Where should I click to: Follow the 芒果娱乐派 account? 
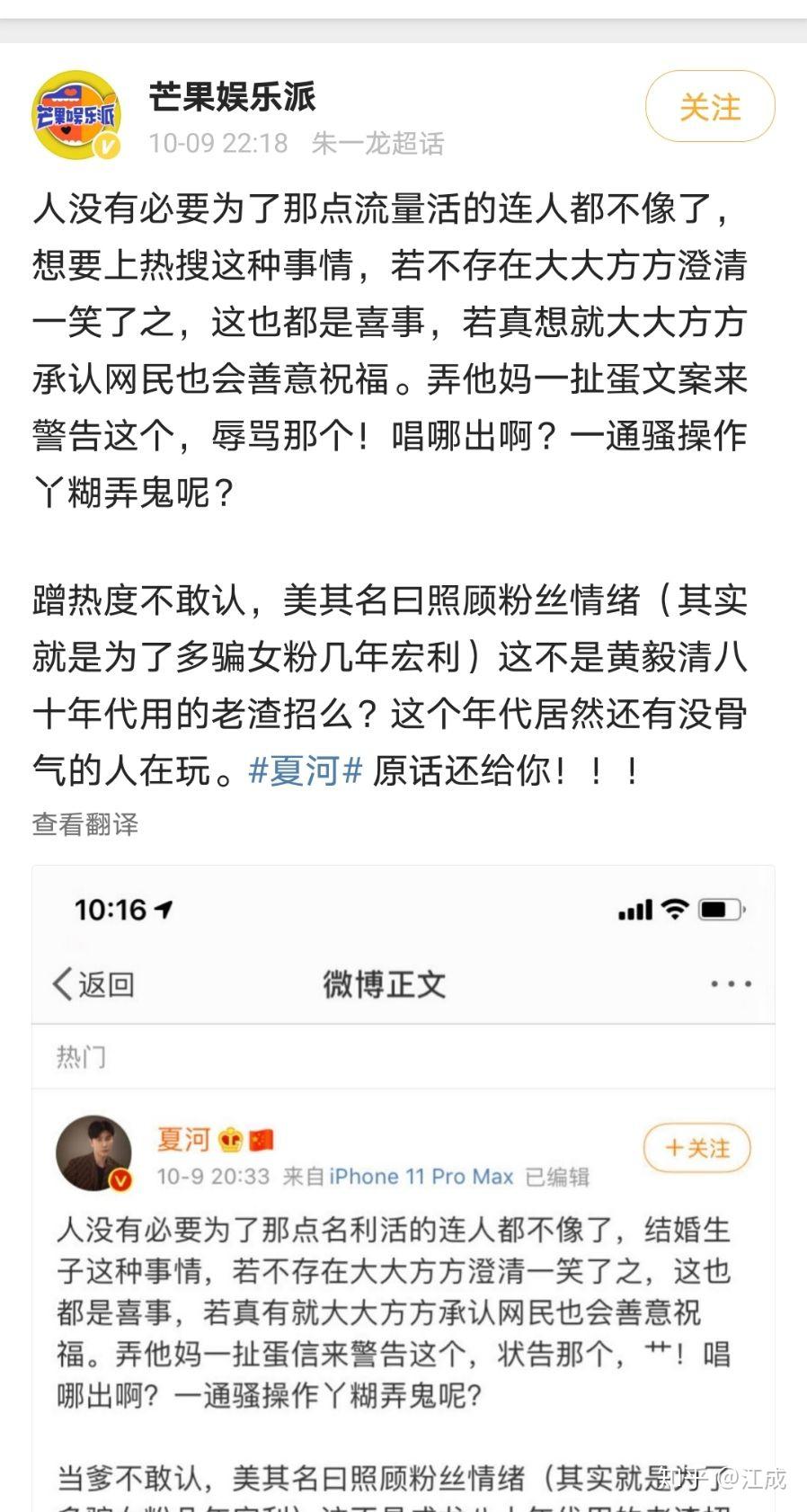coord(709,108)
